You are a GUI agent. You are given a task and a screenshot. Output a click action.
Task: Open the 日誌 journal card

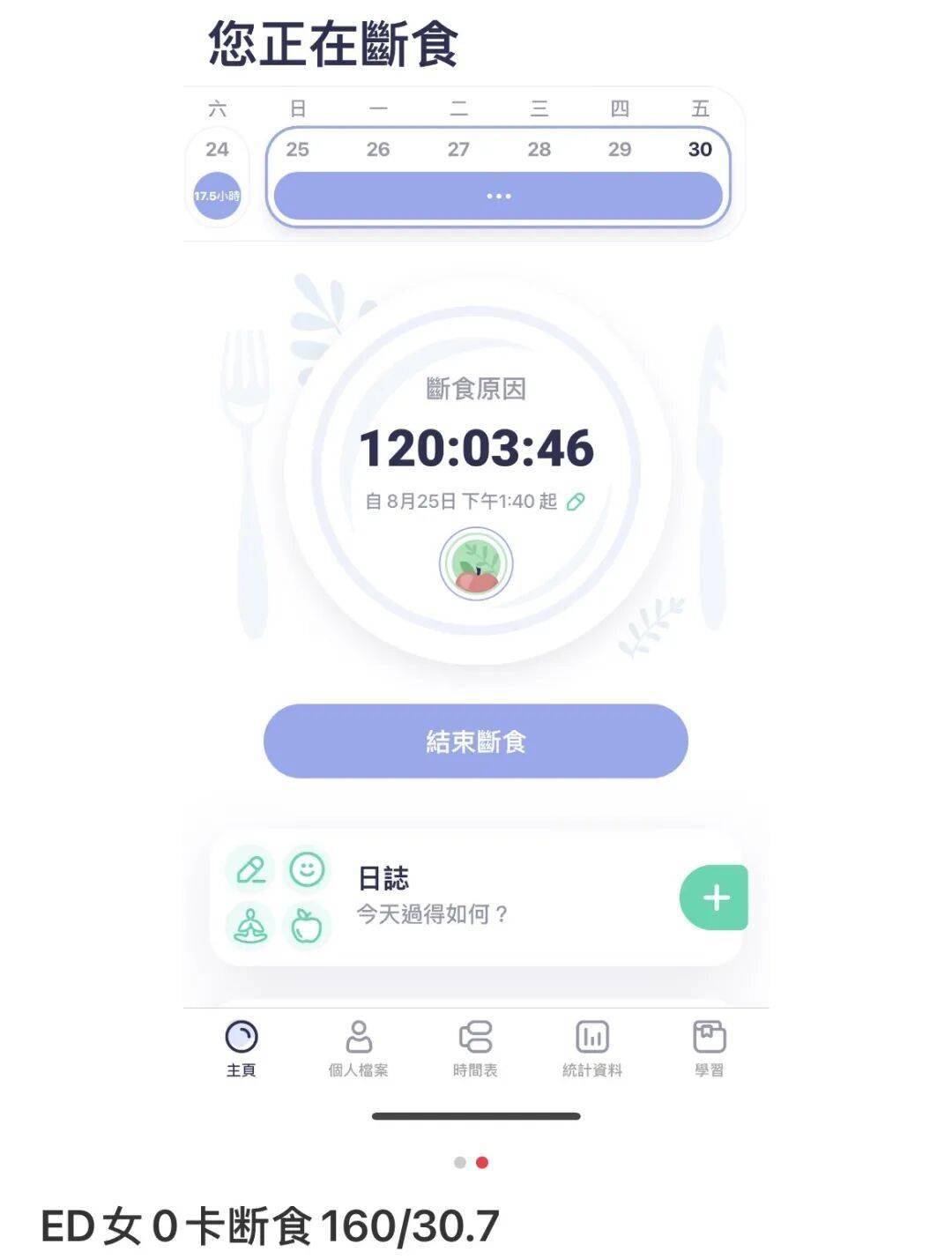tap(441, 893)
